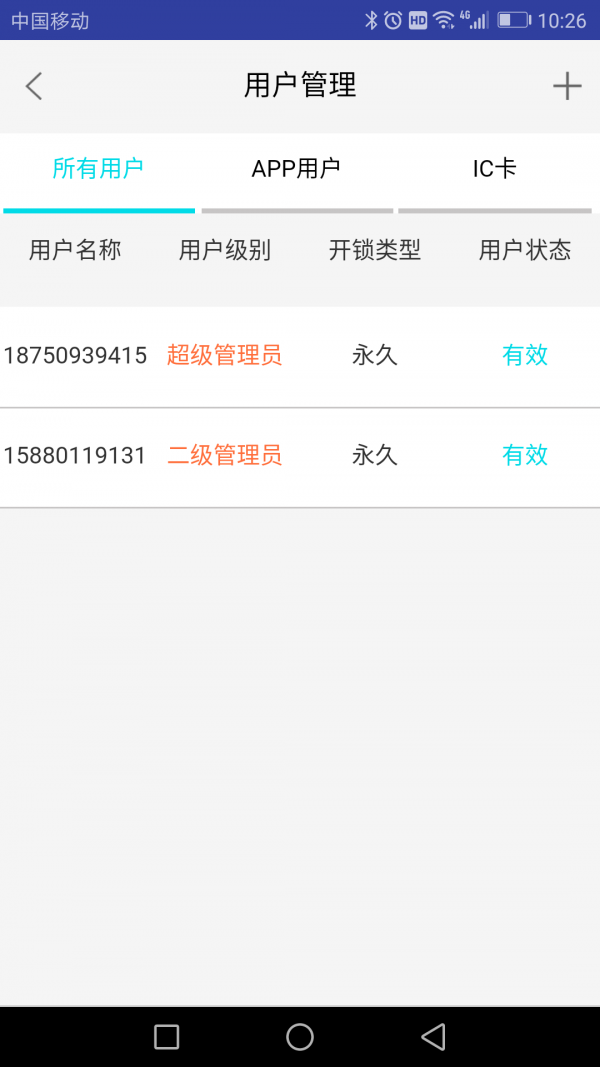Open recent apps from navigation bar
The width and height of the screenshot is (600, 1067).
(167, 1037)
